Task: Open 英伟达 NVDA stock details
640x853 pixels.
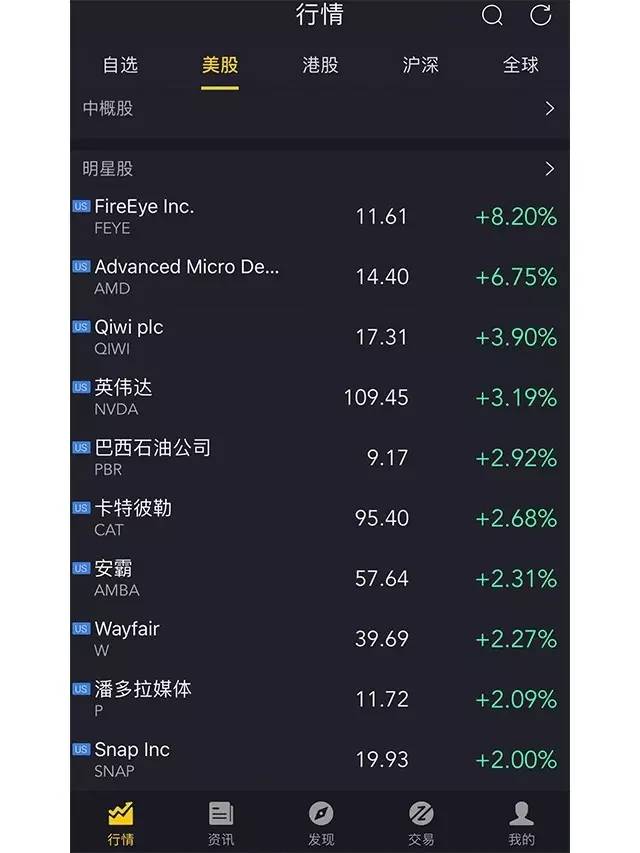Action: tap(320, 398)
